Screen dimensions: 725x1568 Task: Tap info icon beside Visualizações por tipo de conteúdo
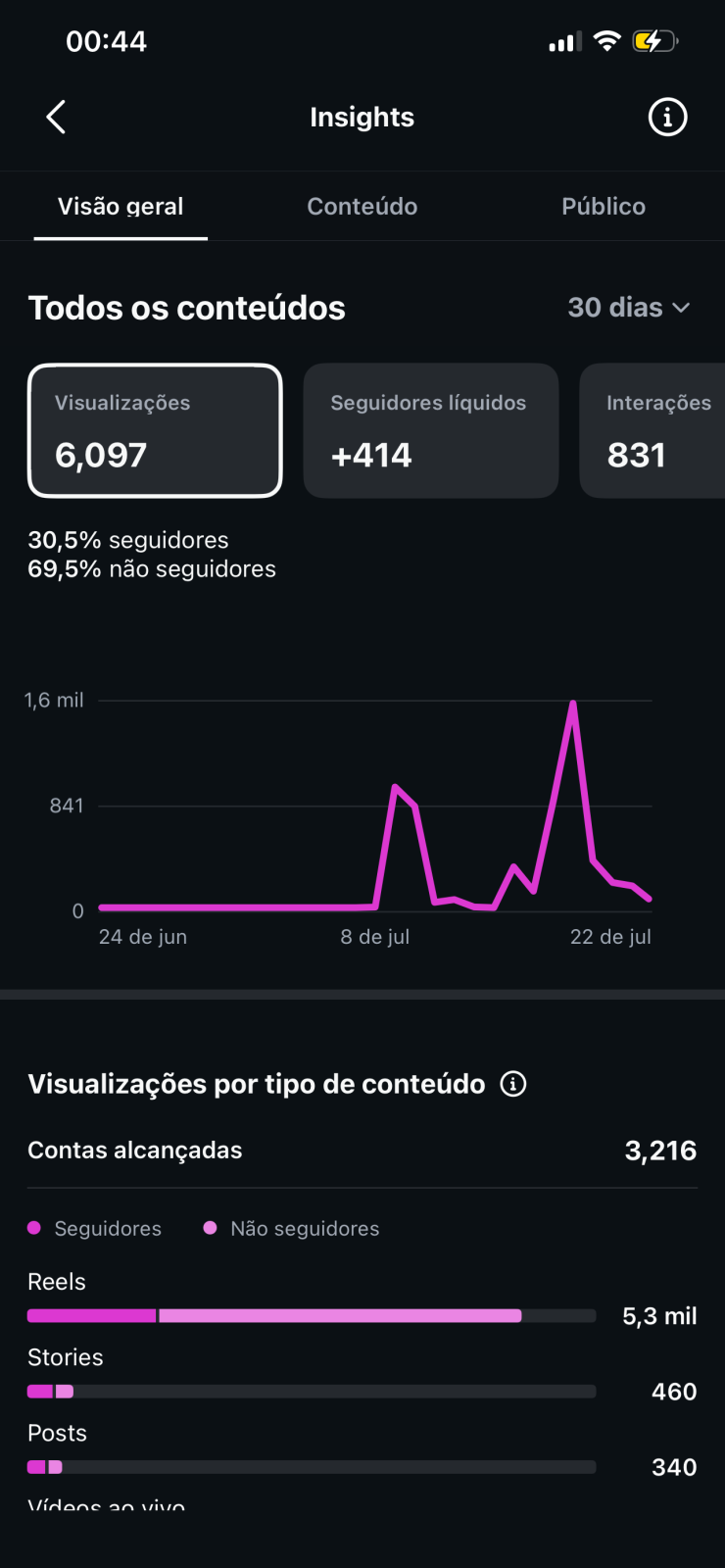point(513,1084)
